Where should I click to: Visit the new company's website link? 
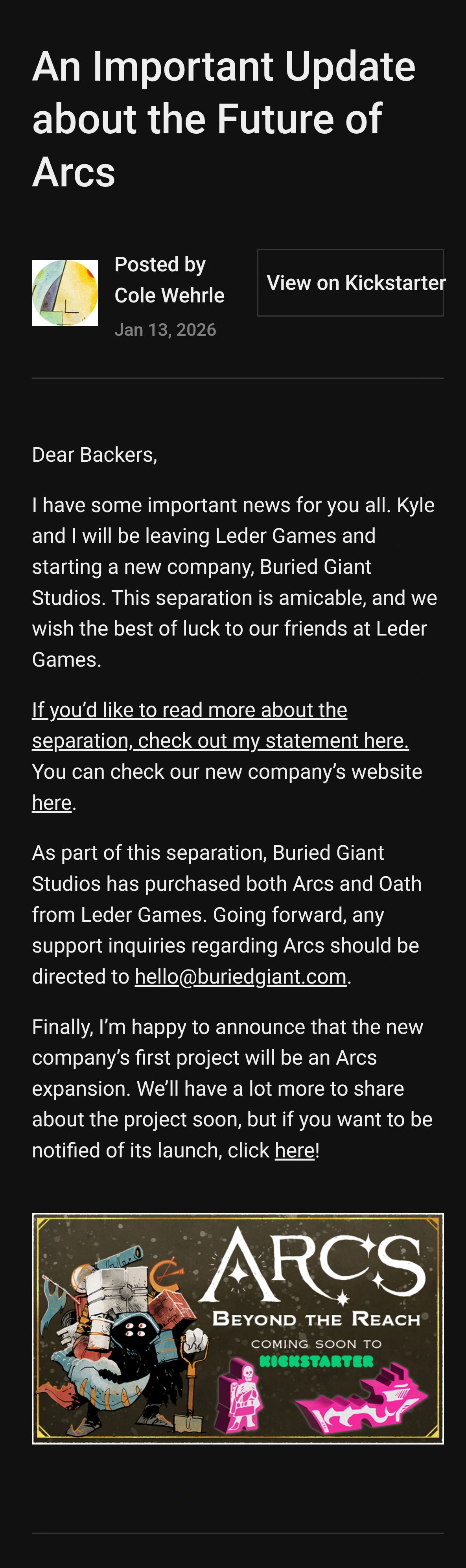pyautogui.click(x=52, y=803)
